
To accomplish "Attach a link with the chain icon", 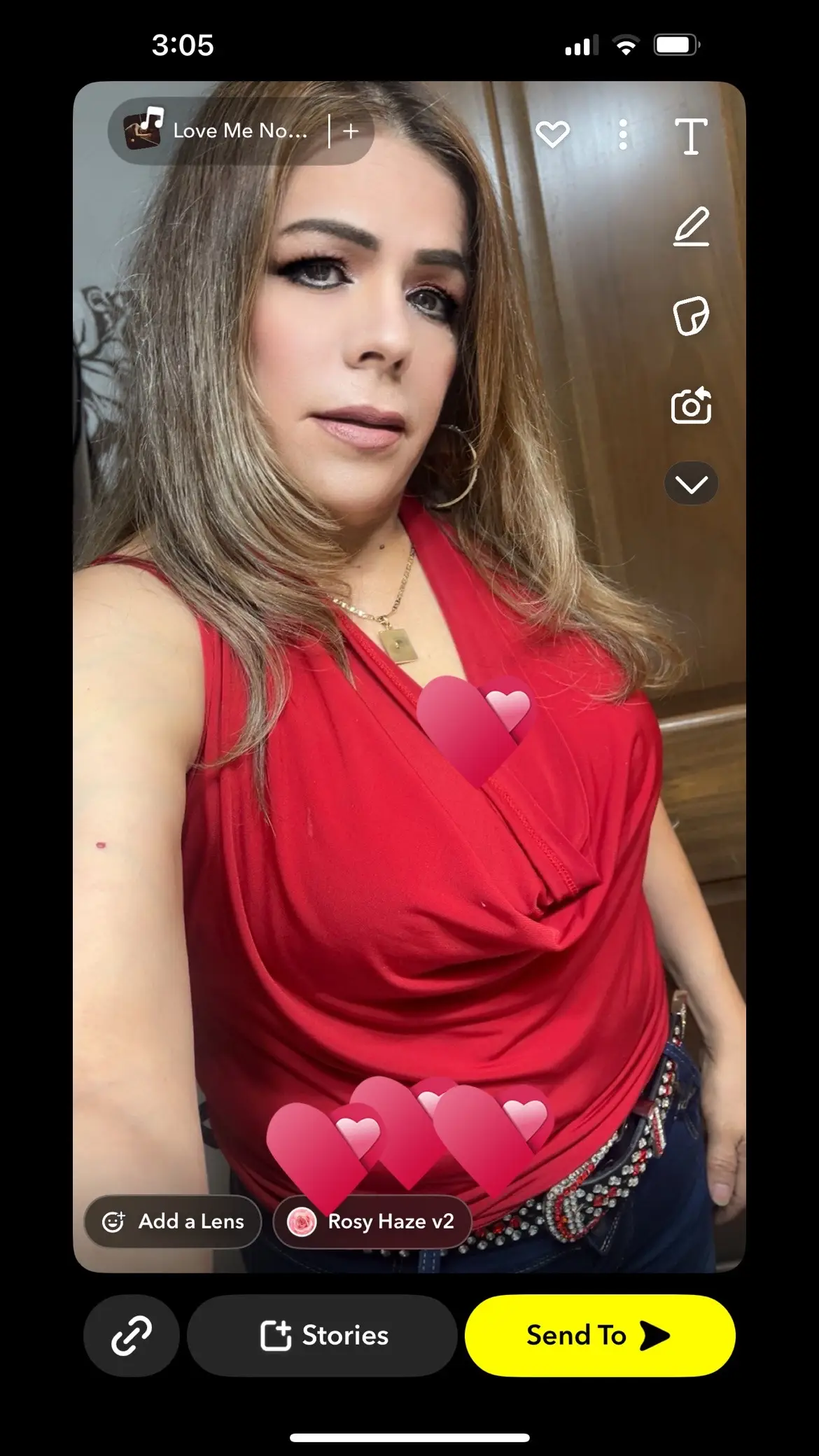I will (132, 1335).
